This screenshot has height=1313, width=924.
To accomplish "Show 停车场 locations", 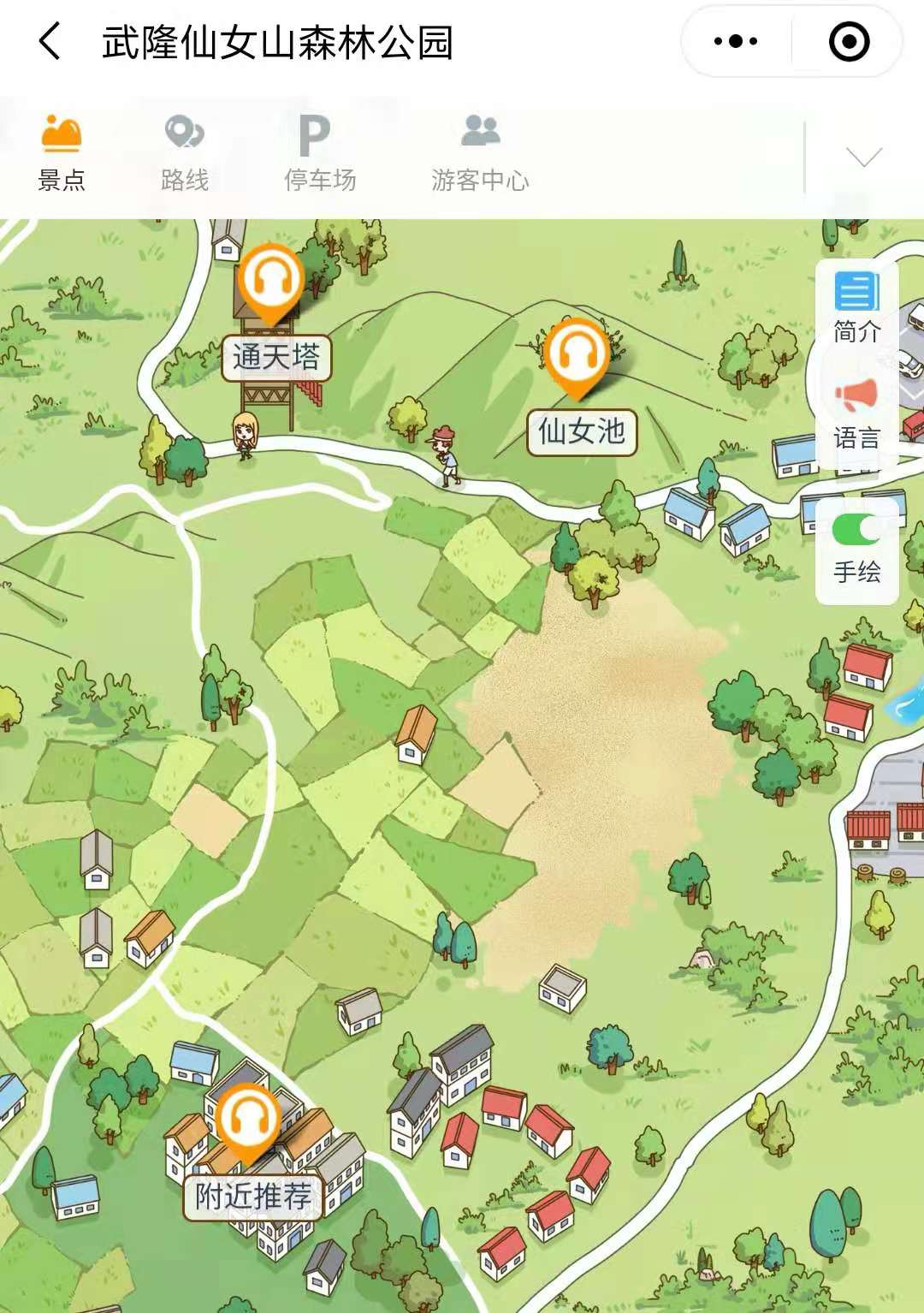I will click(319, 154).
